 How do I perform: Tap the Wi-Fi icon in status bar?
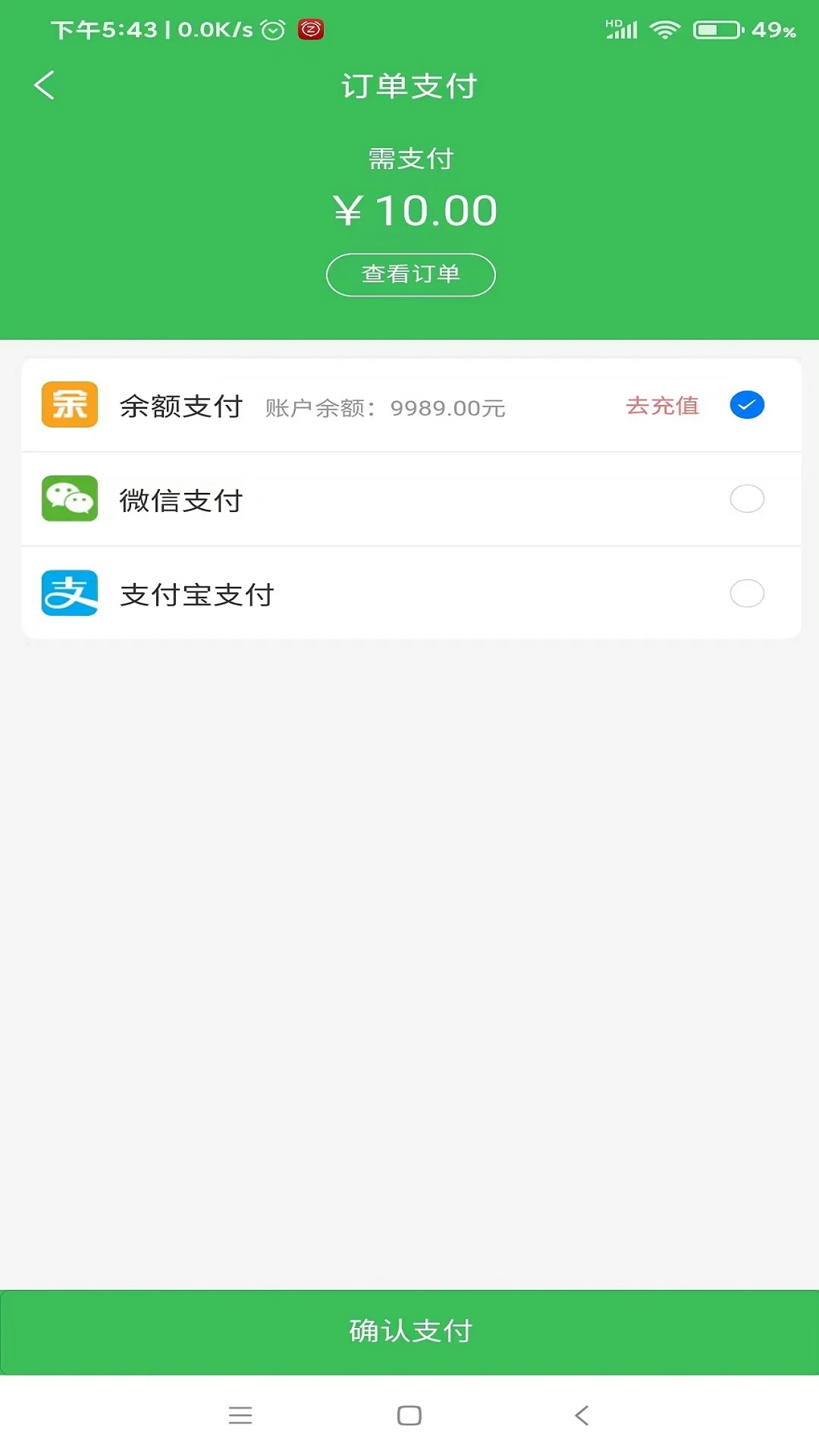pos(664,29)
